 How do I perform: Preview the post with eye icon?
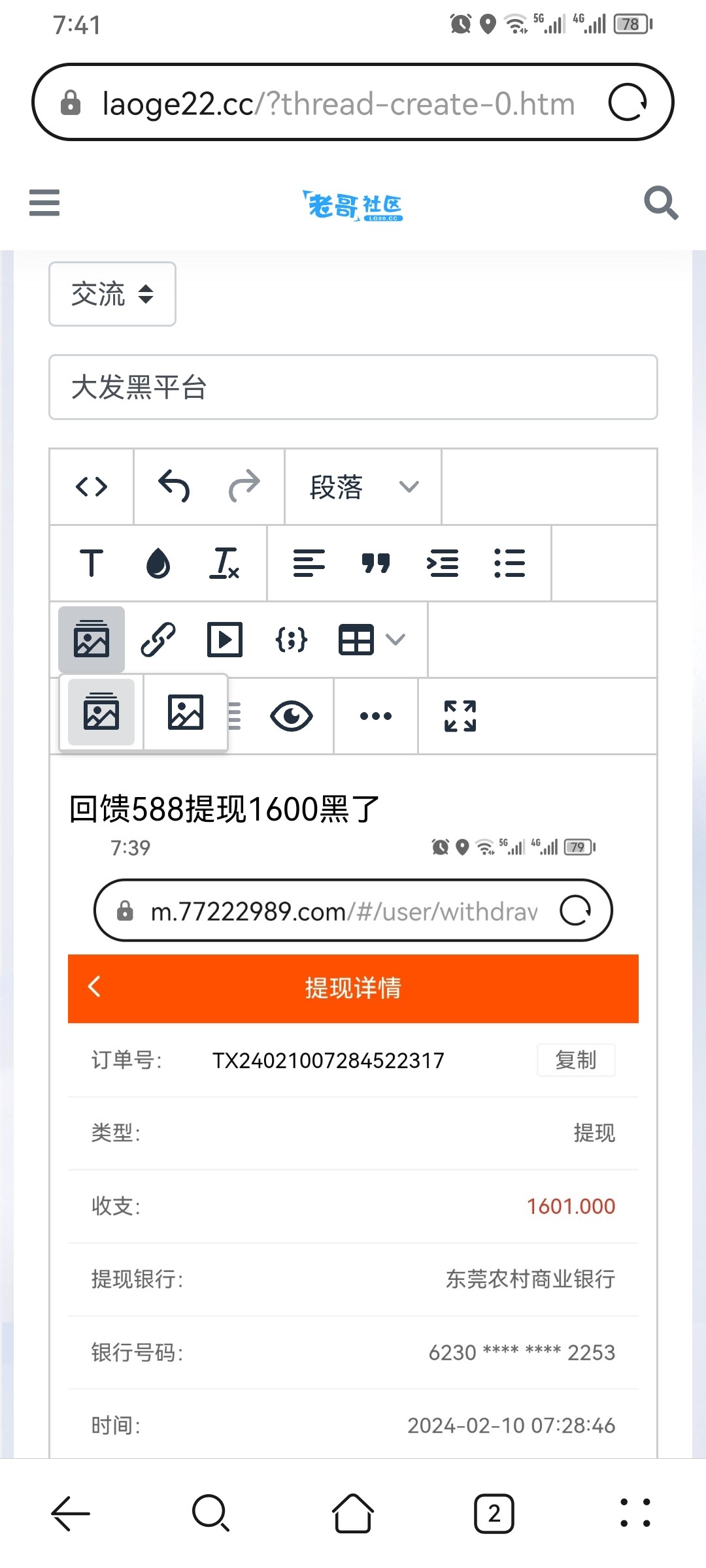click(292, 716)
